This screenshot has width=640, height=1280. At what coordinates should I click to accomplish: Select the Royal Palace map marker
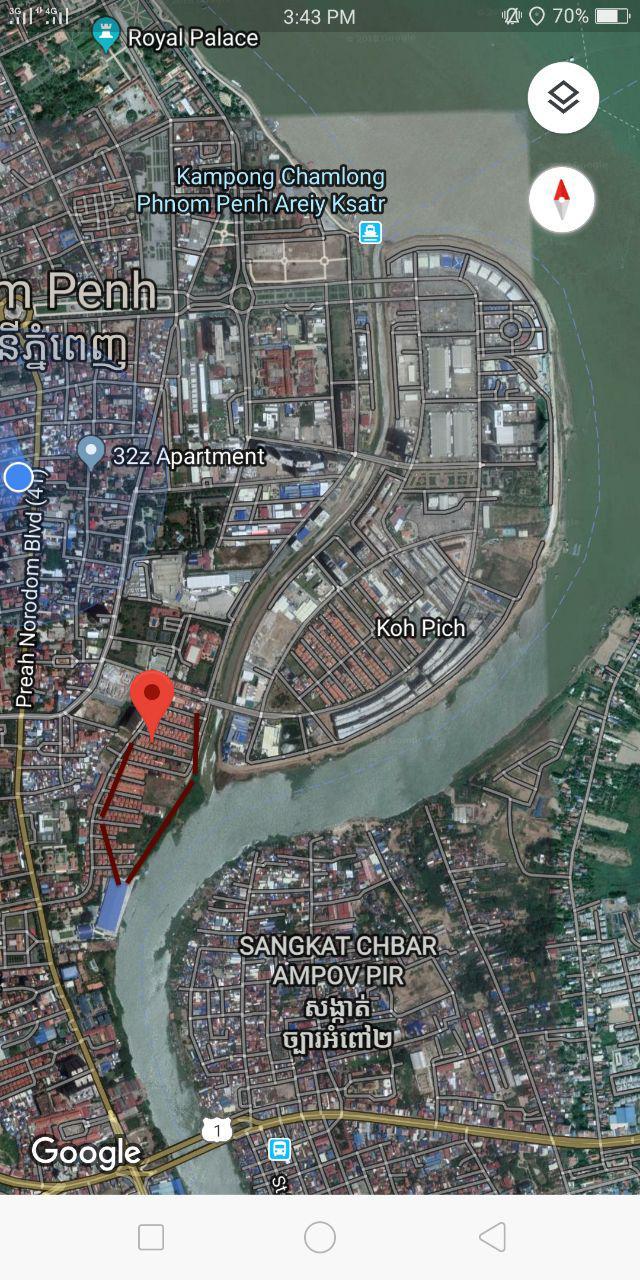tap(105, 34)
